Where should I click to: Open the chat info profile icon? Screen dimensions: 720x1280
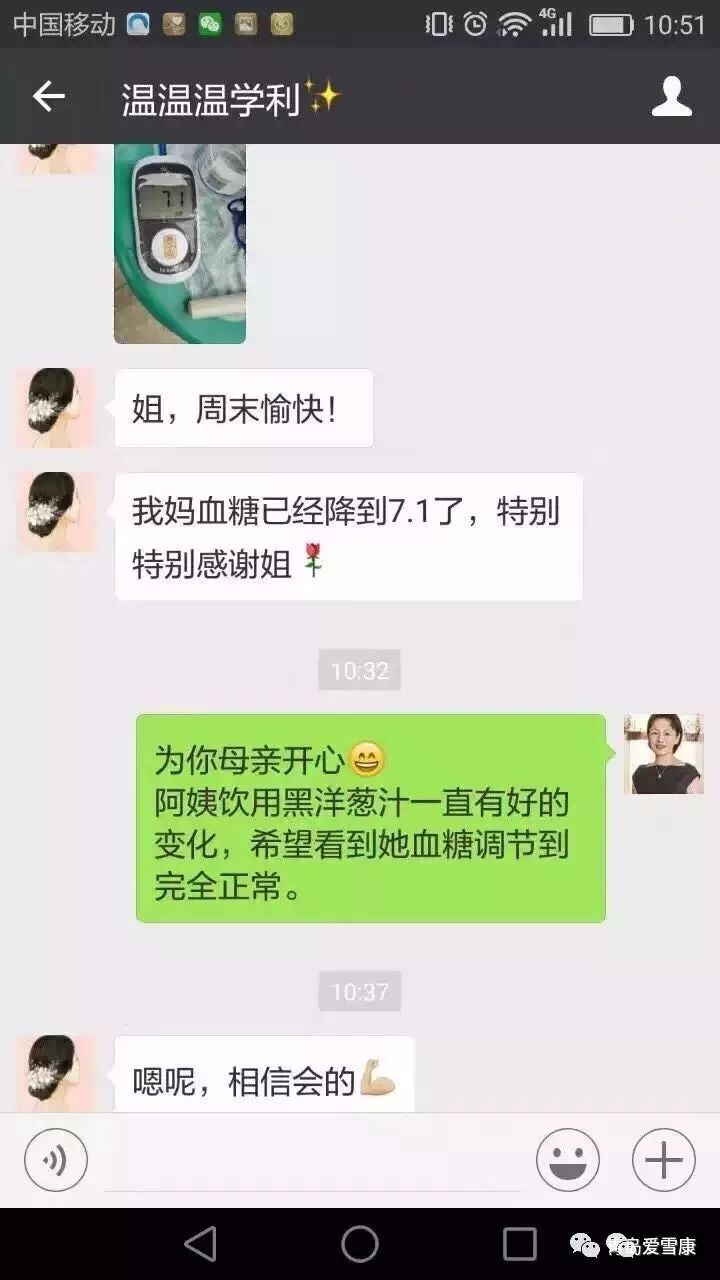pos(671,97)
